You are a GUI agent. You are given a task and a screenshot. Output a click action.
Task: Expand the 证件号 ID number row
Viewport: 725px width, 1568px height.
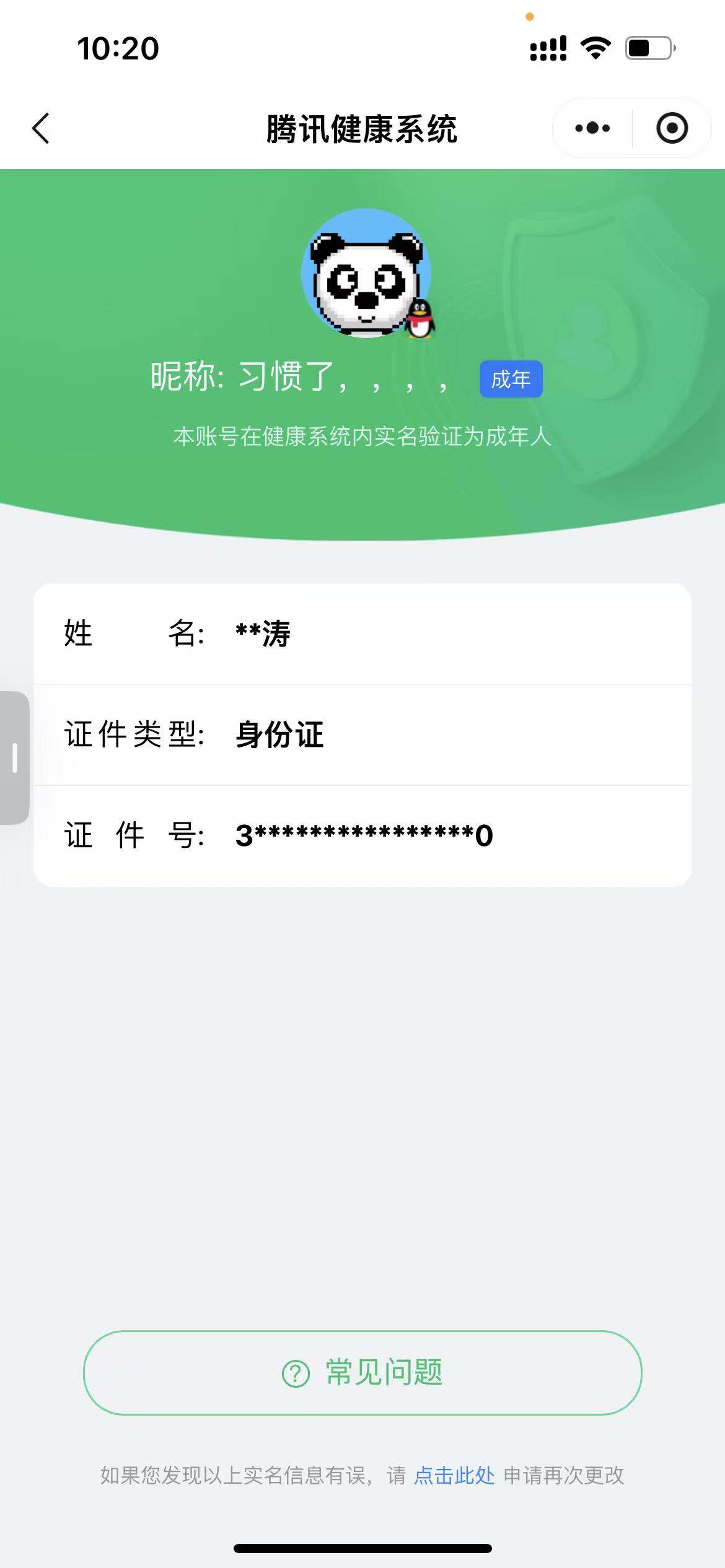[362, 836]
